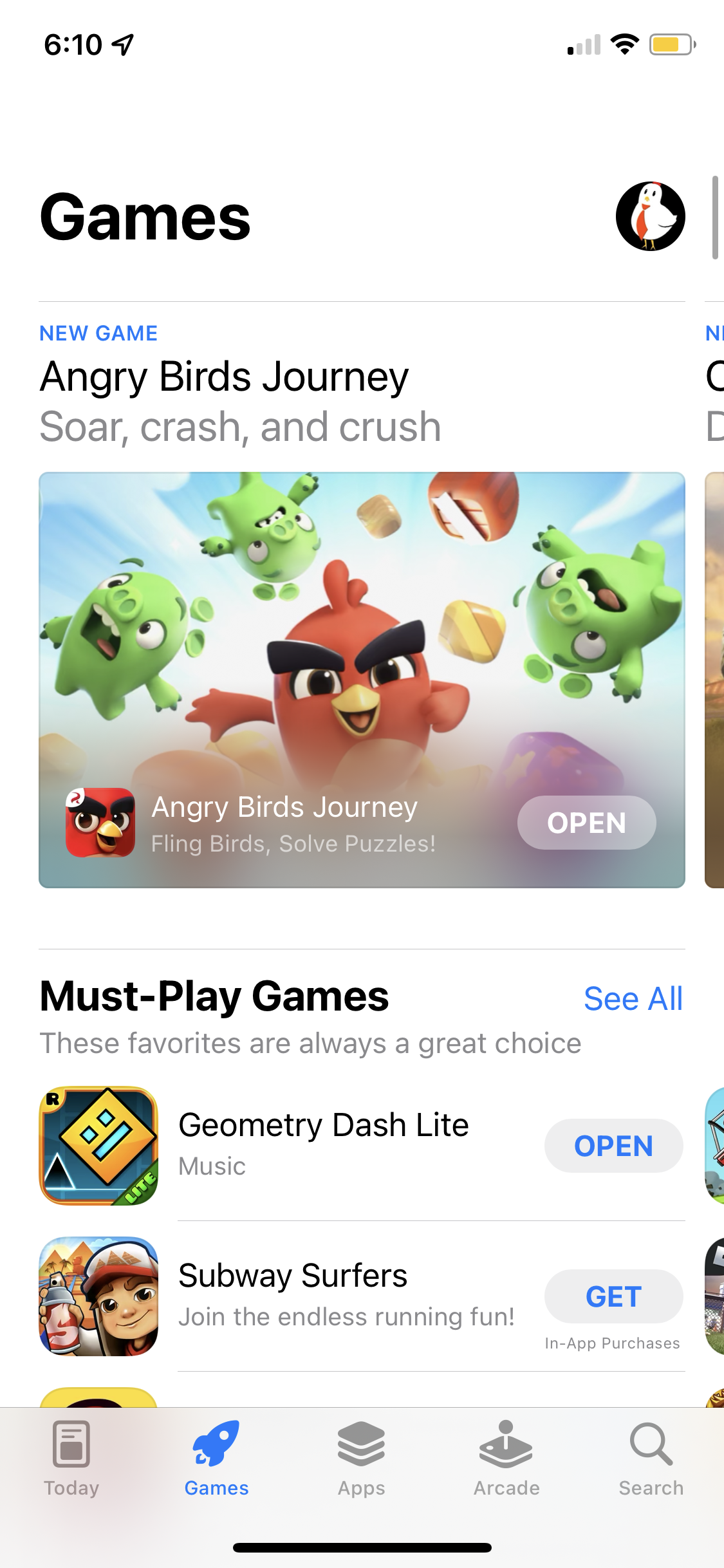Screen dimensions: 724x1568
Task: Select the Games tab
Action: (216, 1460)
